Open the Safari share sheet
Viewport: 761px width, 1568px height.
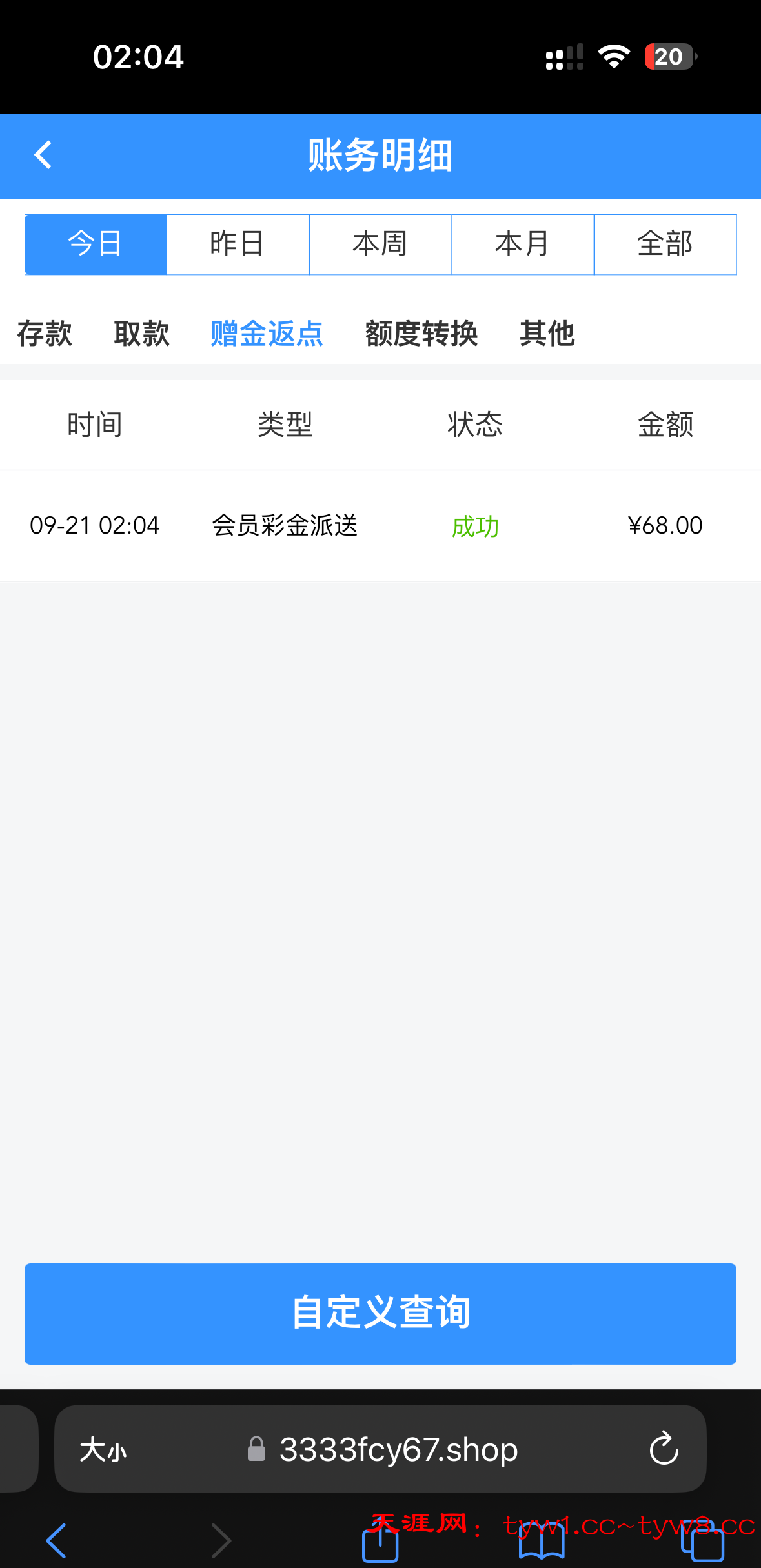380,1543
